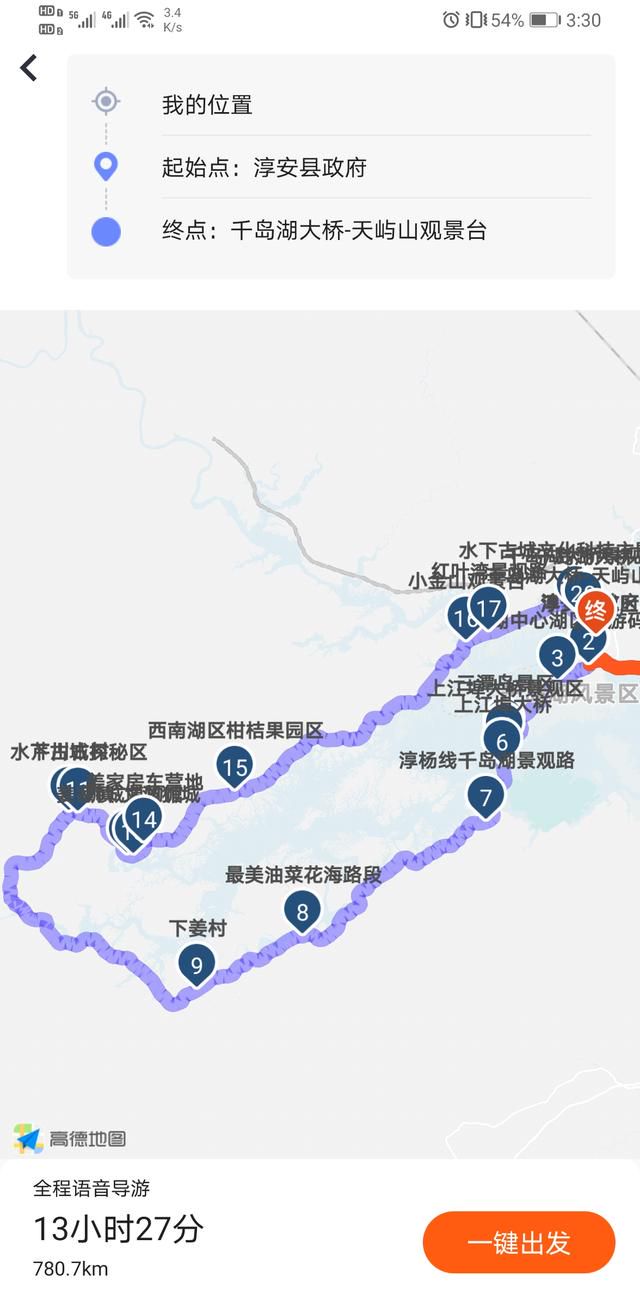Select map marker 7 淳杨线千岛湖景观路
This screenshot has width=640, height=1306.
click(x=486, y=797)
